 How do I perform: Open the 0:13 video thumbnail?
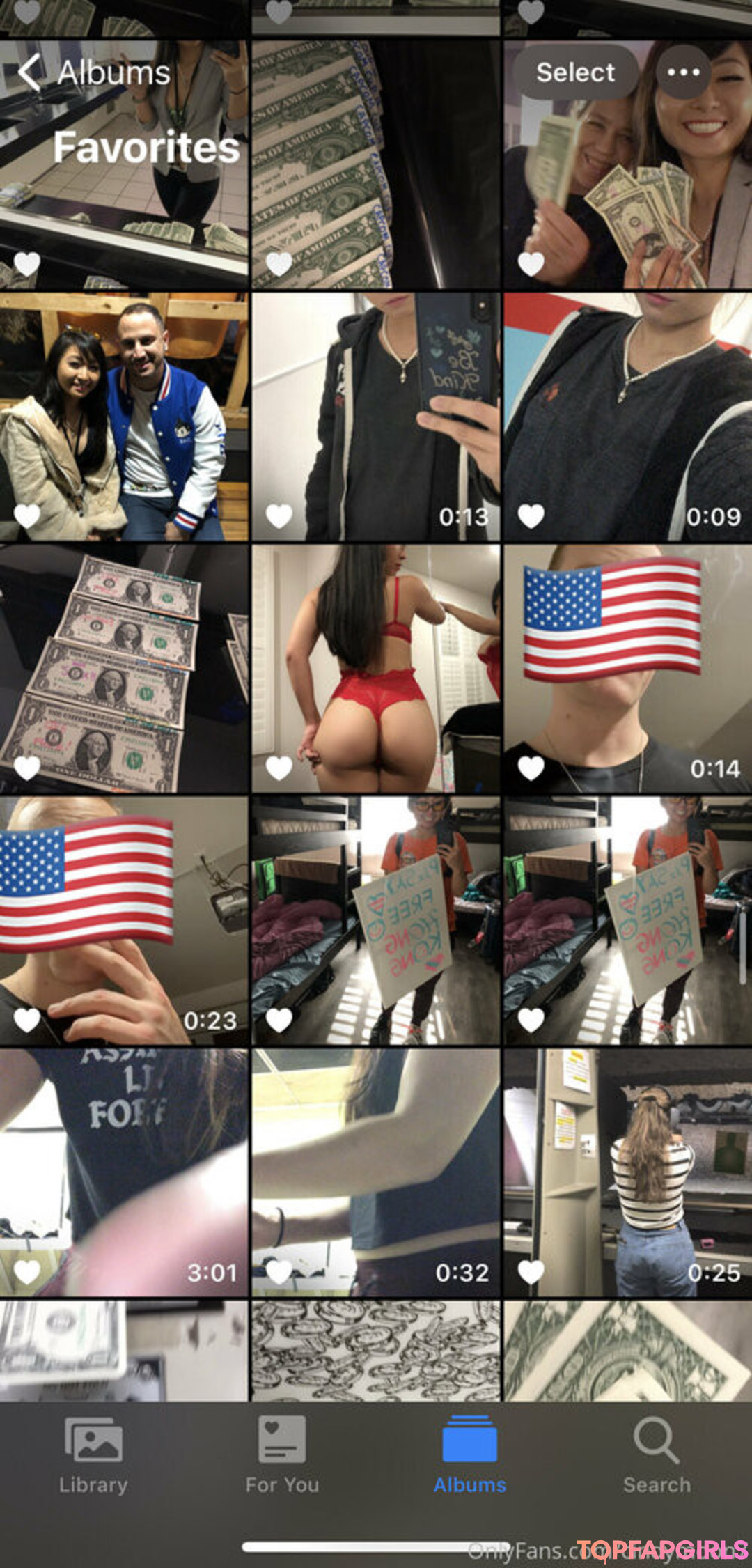376,417
